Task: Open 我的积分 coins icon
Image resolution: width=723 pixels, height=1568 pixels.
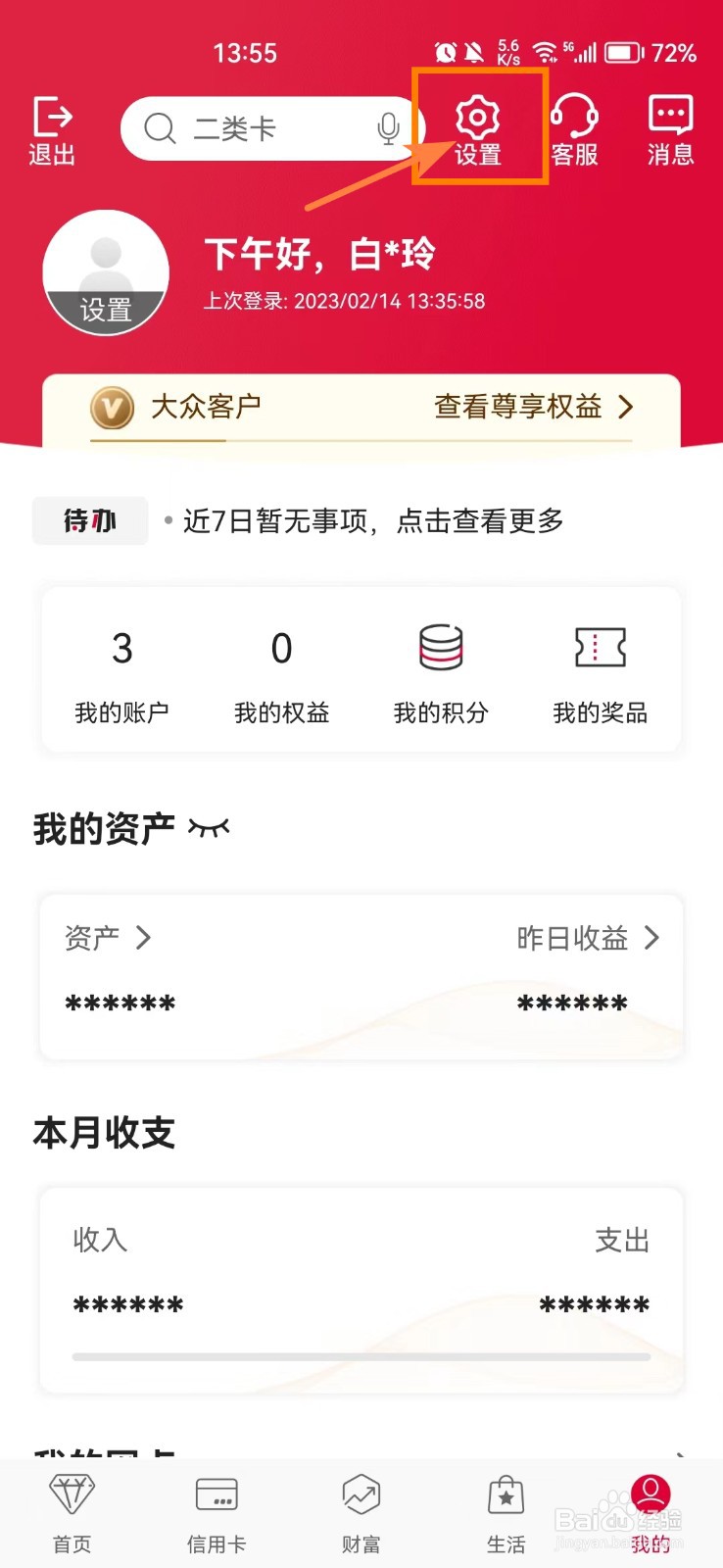Action: tap(440, 647)
